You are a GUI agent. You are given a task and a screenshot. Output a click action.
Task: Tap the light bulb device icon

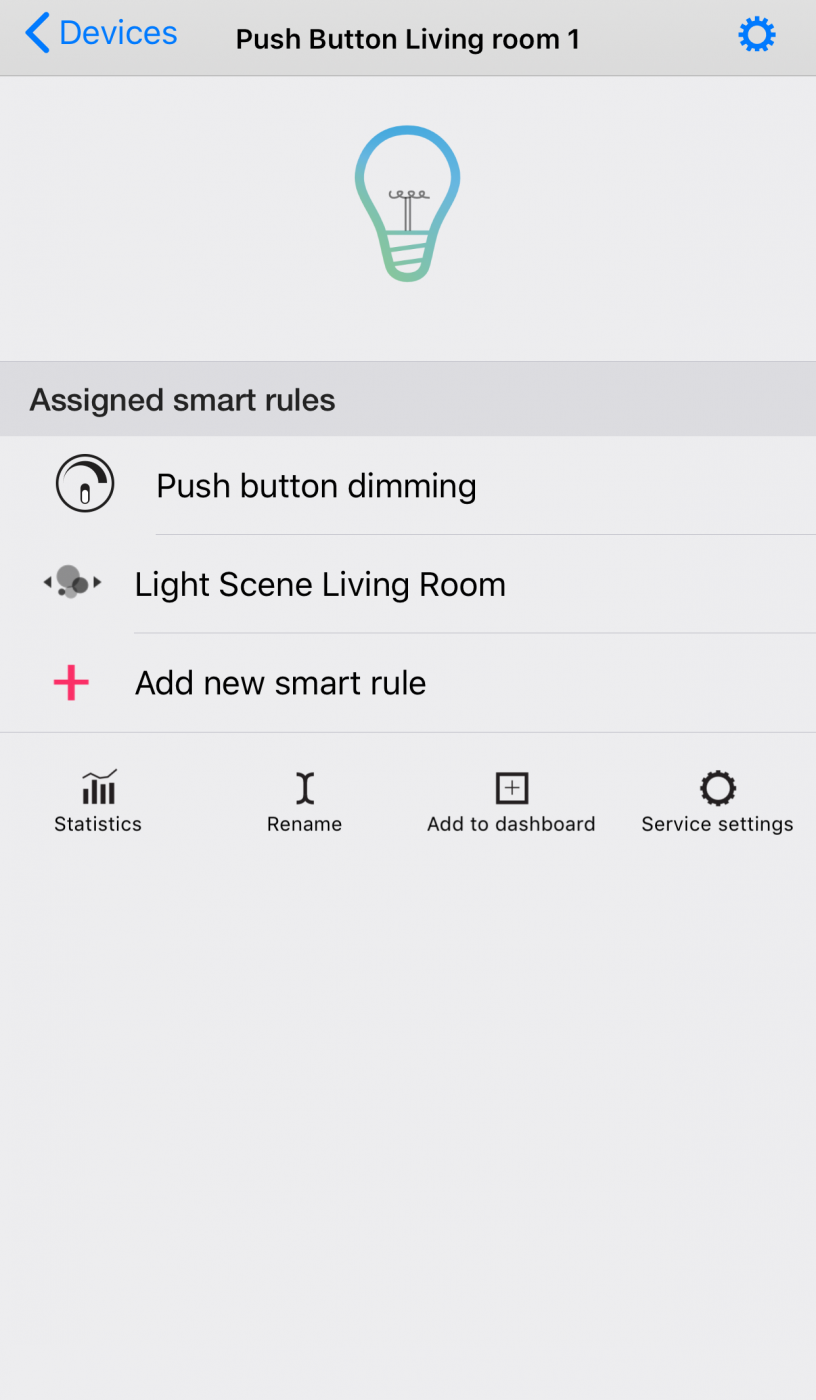408,203
